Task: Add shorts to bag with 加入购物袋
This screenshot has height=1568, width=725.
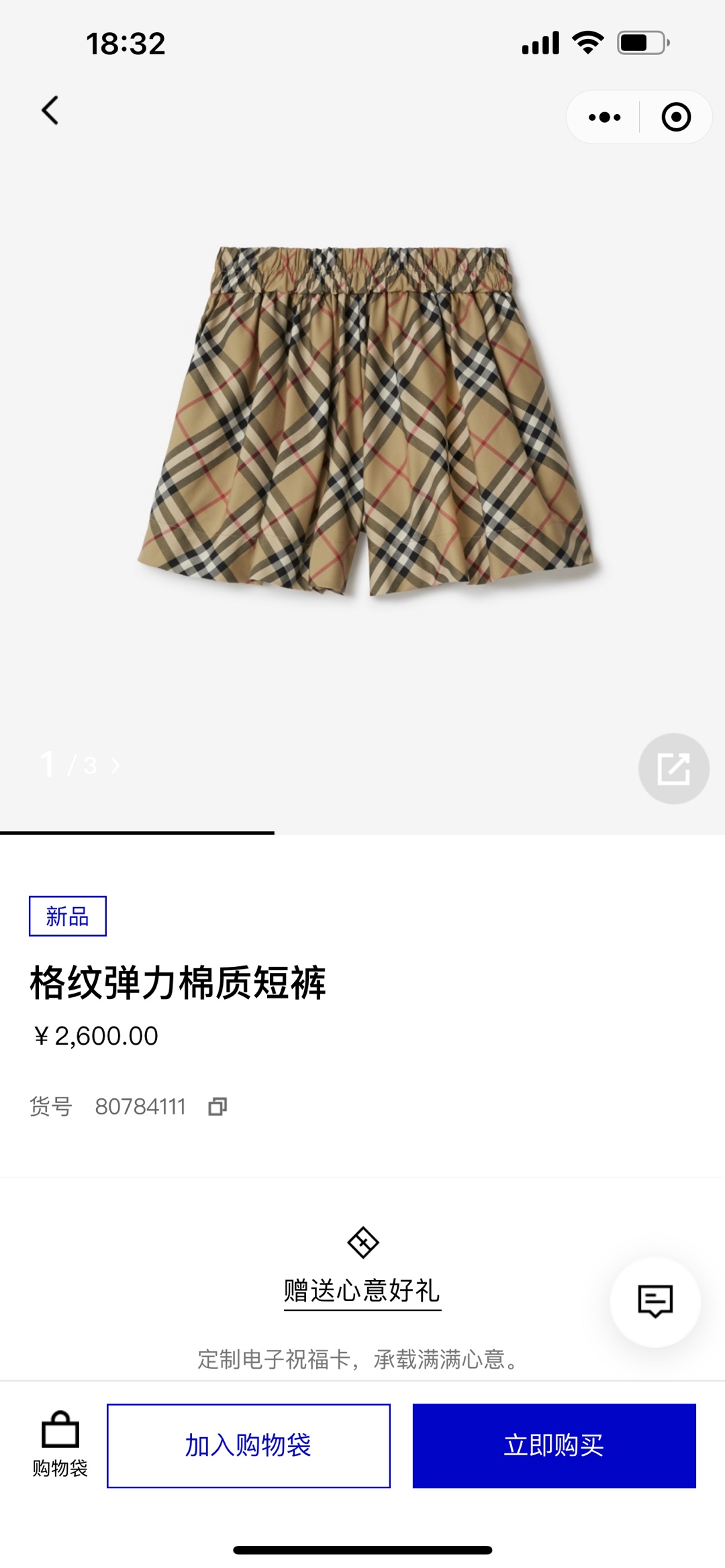Action: pyautogui.click(x=248, y=1445)
